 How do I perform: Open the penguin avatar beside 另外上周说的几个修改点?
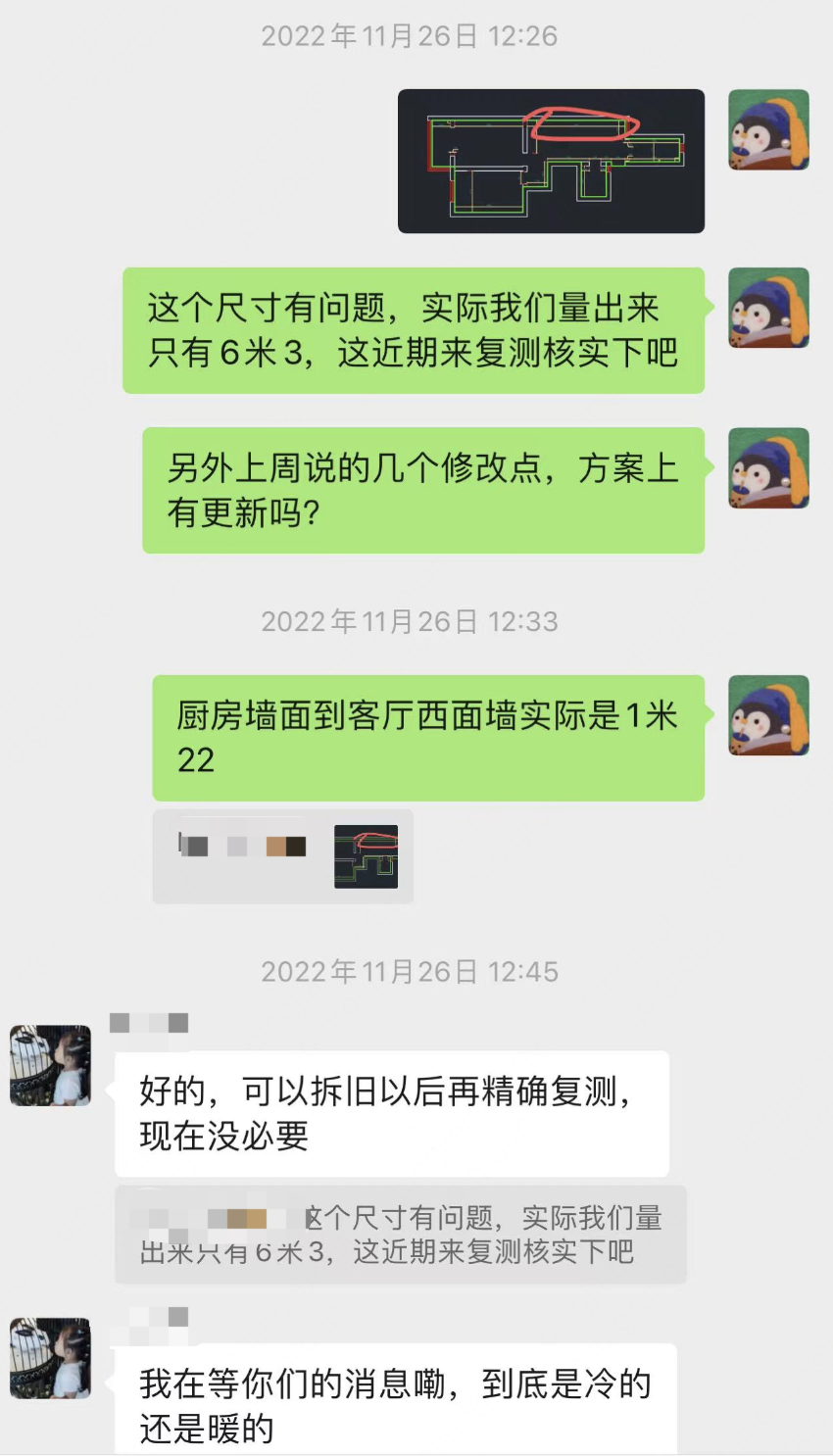pyautogui.click(x=768, y=468)
